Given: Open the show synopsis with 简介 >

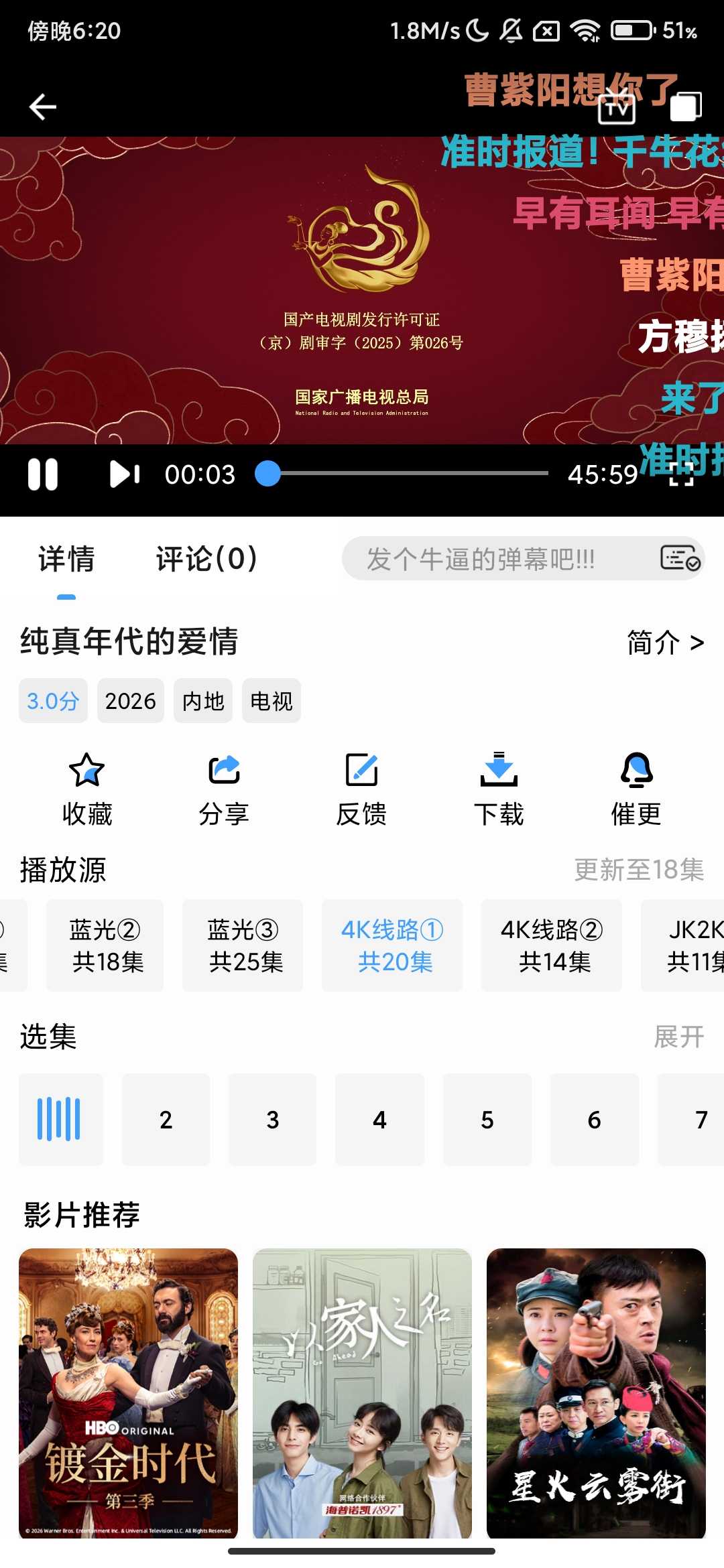Looking at the screenshot, I should tap(664, 641).
